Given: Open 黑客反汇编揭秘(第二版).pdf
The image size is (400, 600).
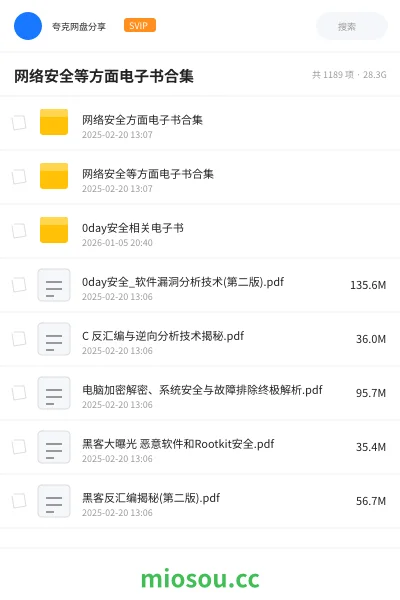Looking at the screenshot, I should [x=200, y=501].
